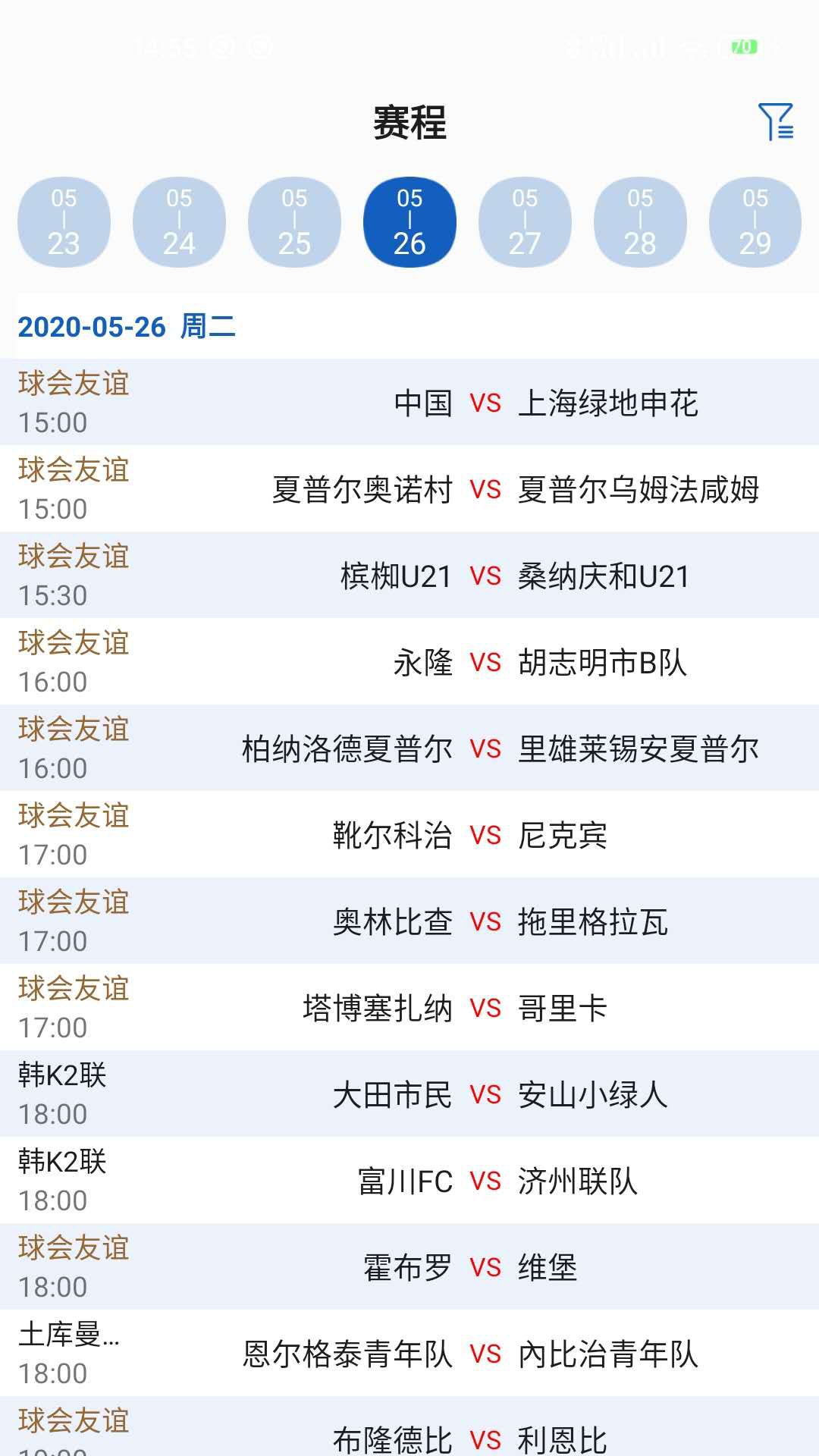Select date 05-25 circle

click(x=294, y=221)
